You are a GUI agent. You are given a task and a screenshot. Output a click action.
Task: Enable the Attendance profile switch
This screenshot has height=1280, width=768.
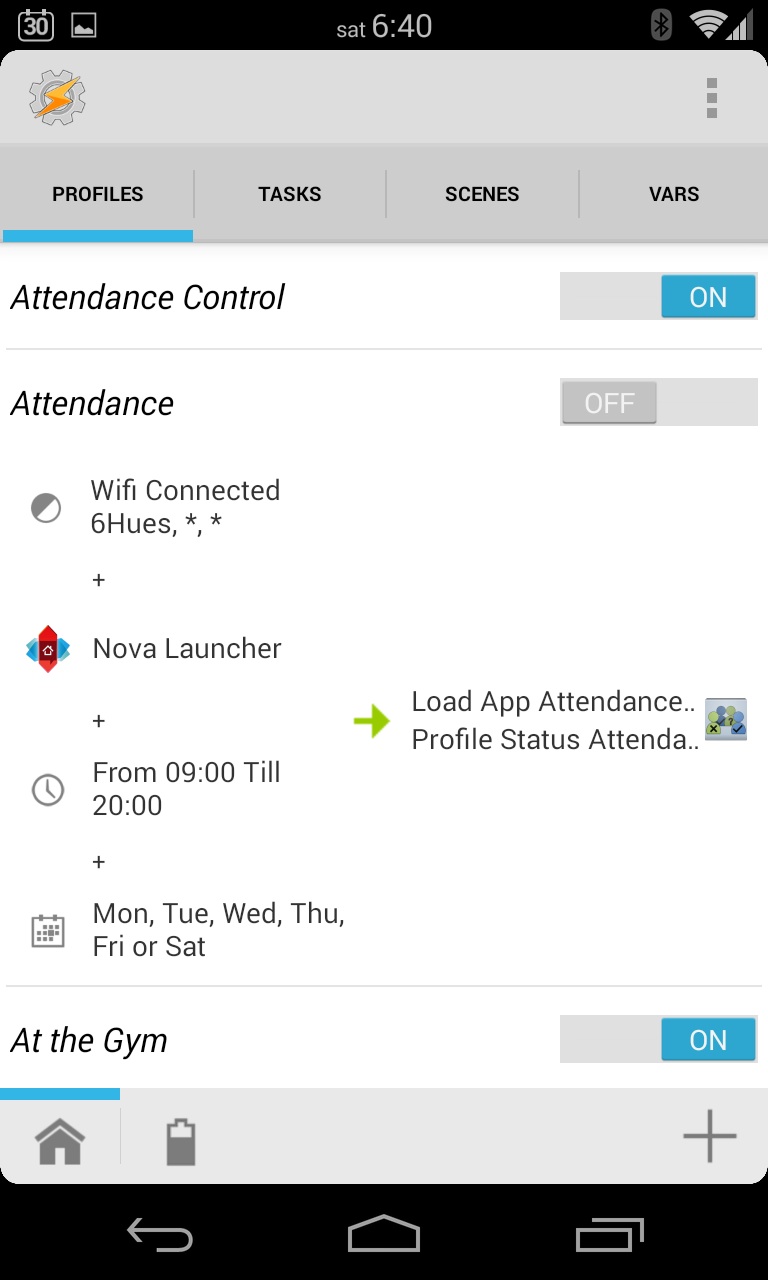point(658,403)
